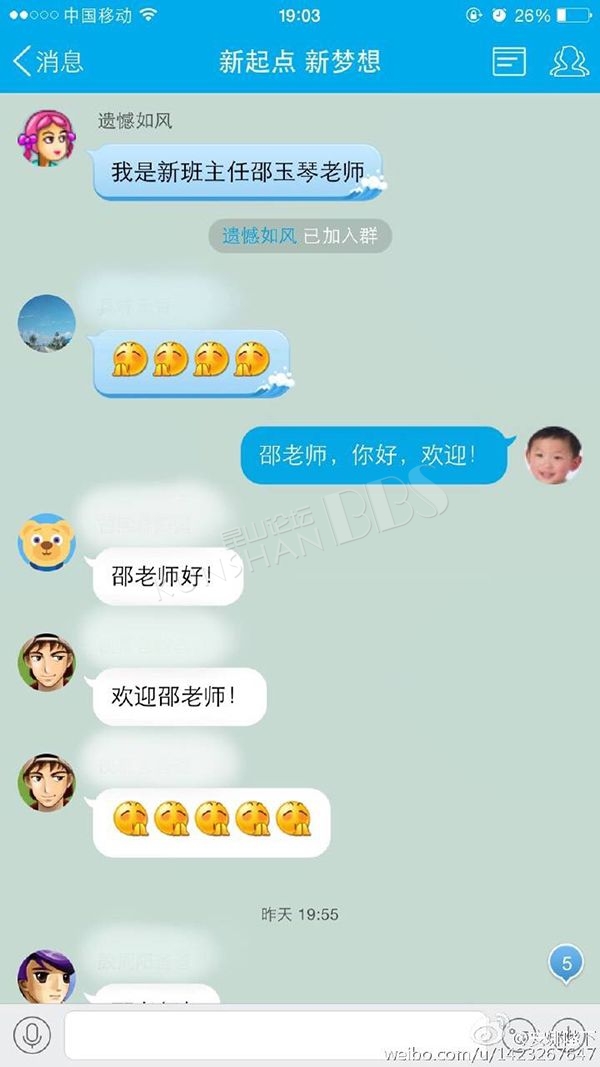The image size is (600, 1067).
Task: Go back to 消息 list
Action: pyautogui.click(x=48, y=61)
